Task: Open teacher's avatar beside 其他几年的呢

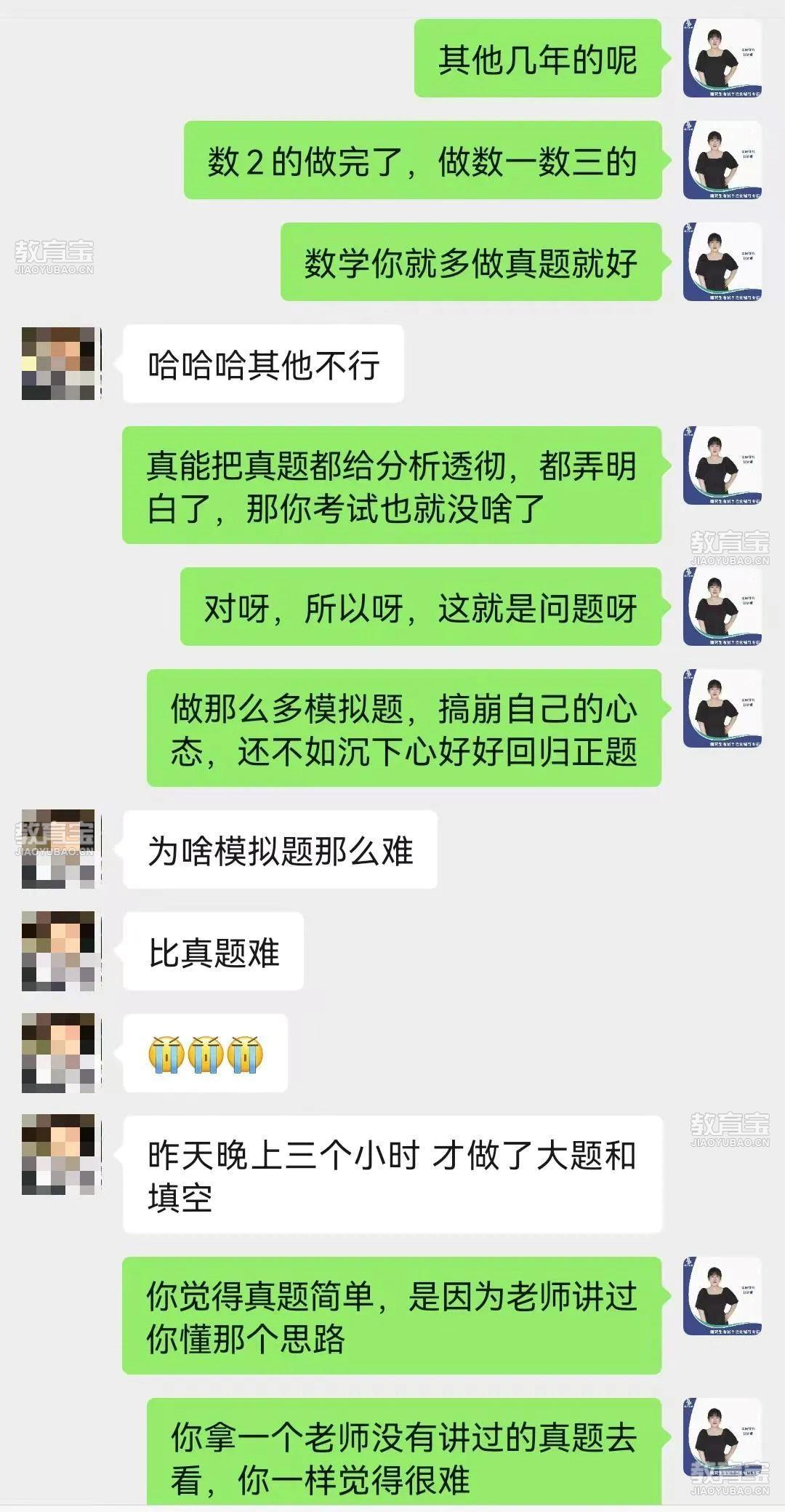Action: coord(722,58)
